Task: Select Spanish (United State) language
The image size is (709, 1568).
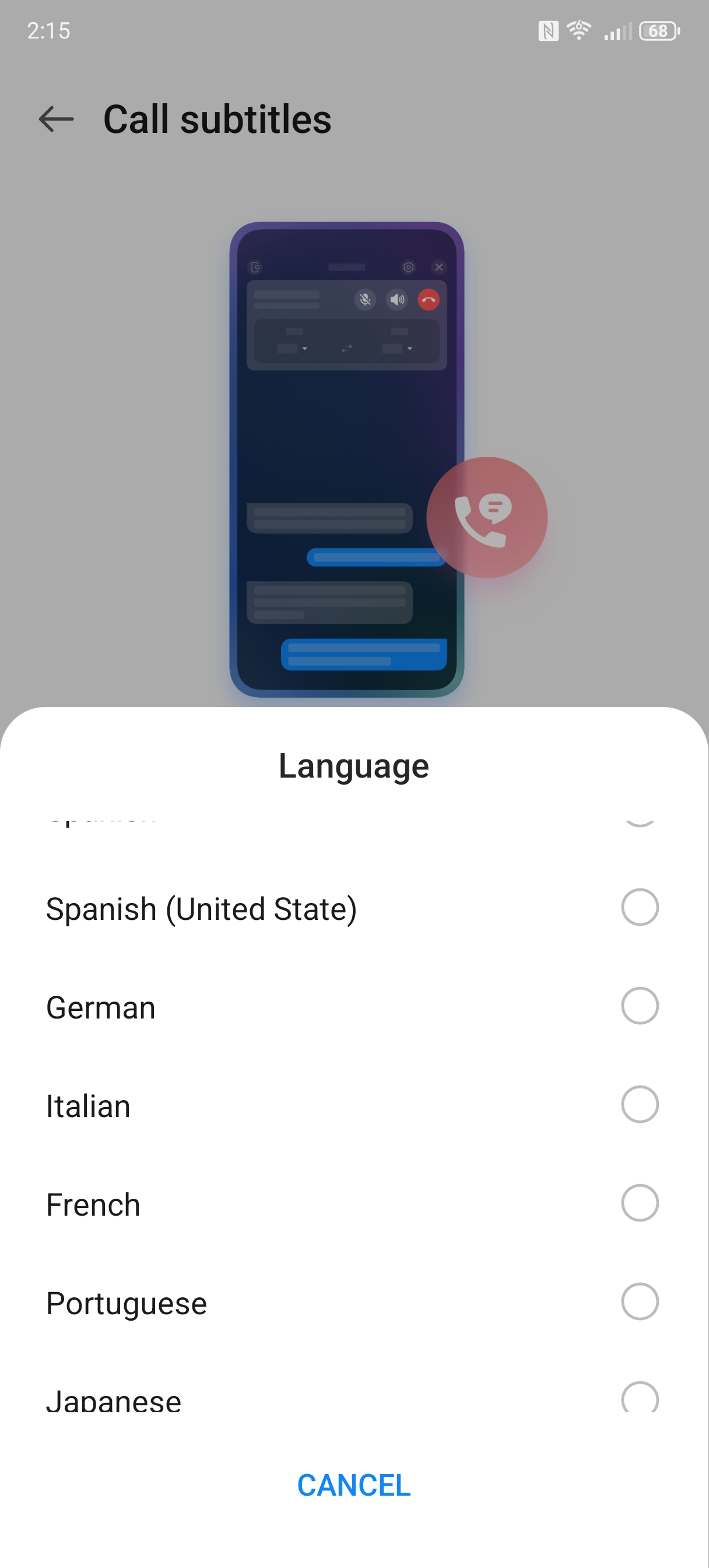Action: (639, 908)
